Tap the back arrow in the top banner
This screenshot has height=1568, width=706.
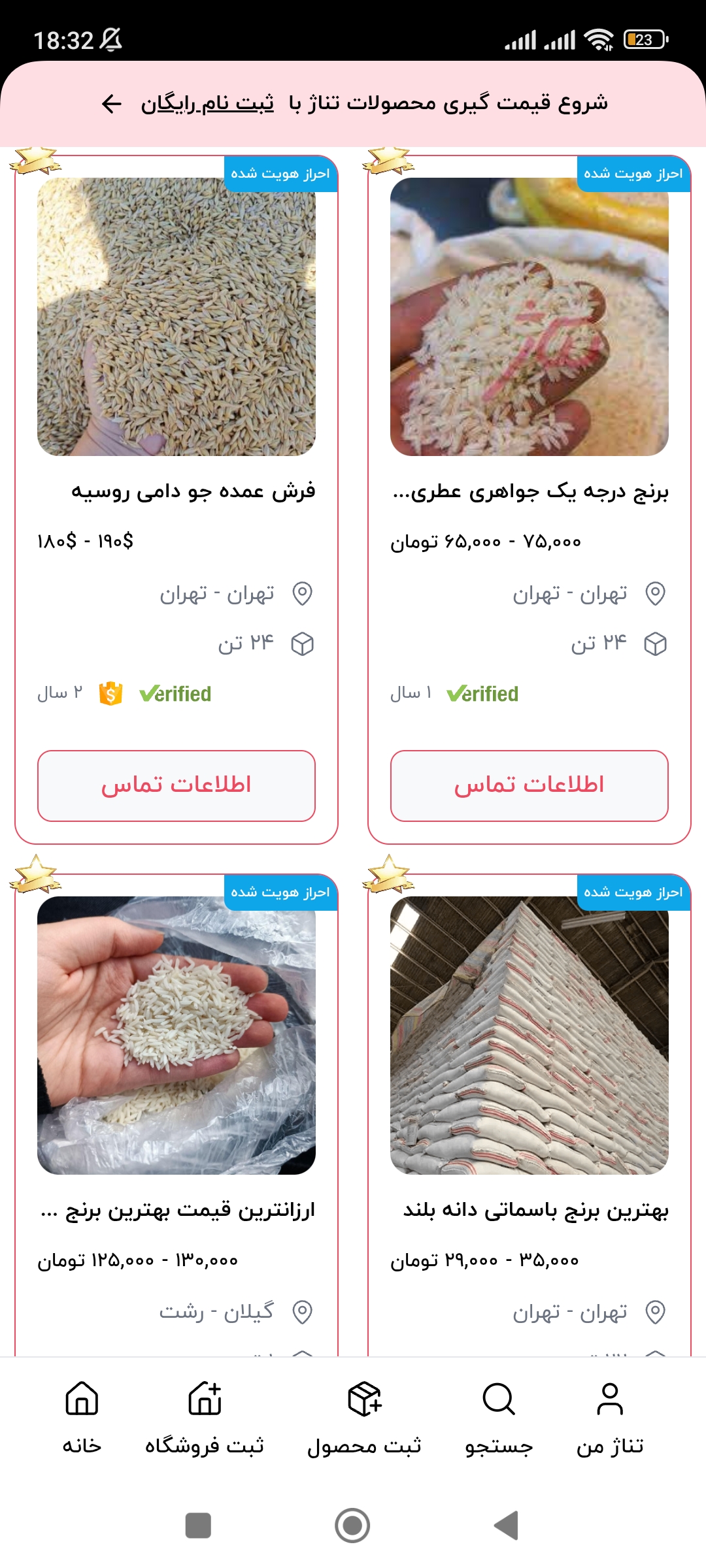112,103
